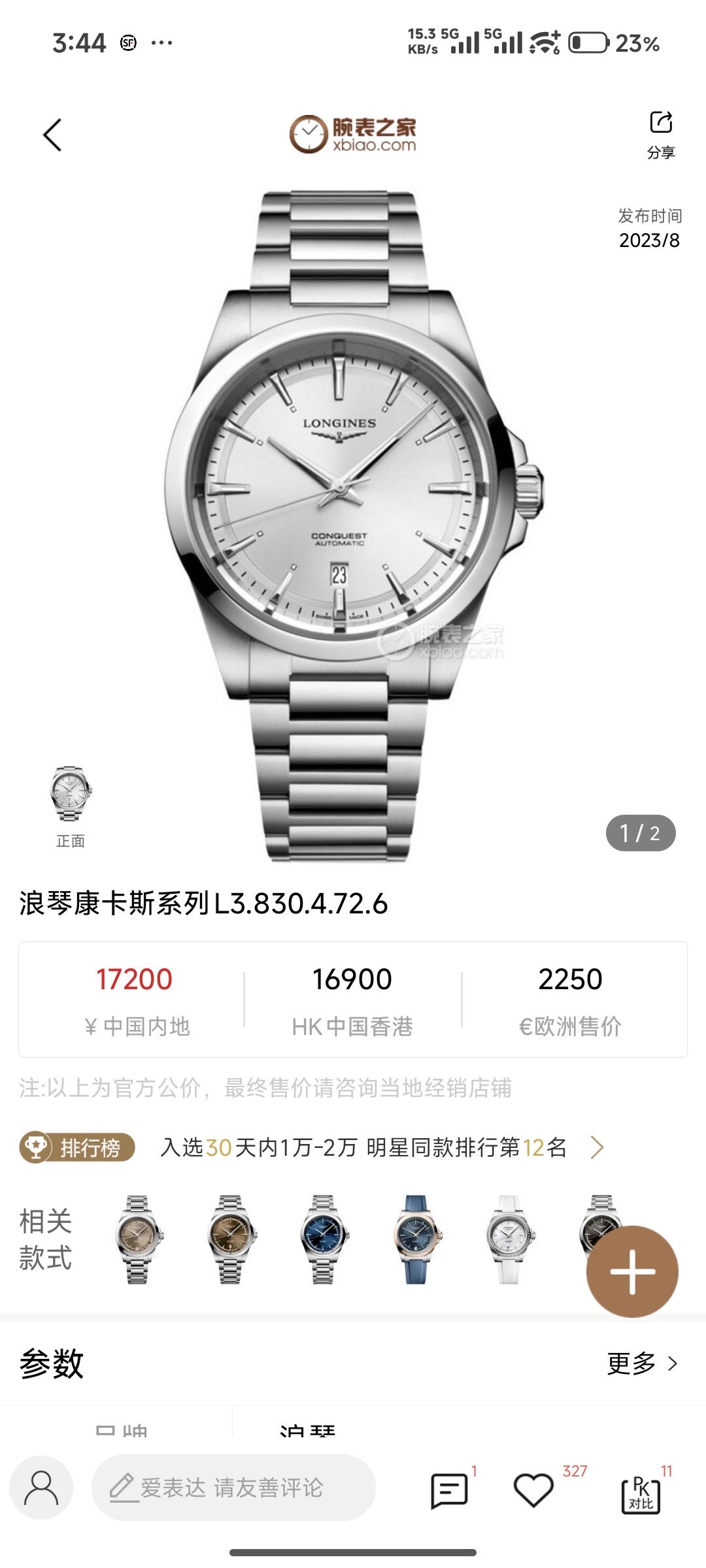This screenshot has height=1568, width=706.
Task: Open the related blue strap rose-gold watch
Action: [x=416, y=1239]
